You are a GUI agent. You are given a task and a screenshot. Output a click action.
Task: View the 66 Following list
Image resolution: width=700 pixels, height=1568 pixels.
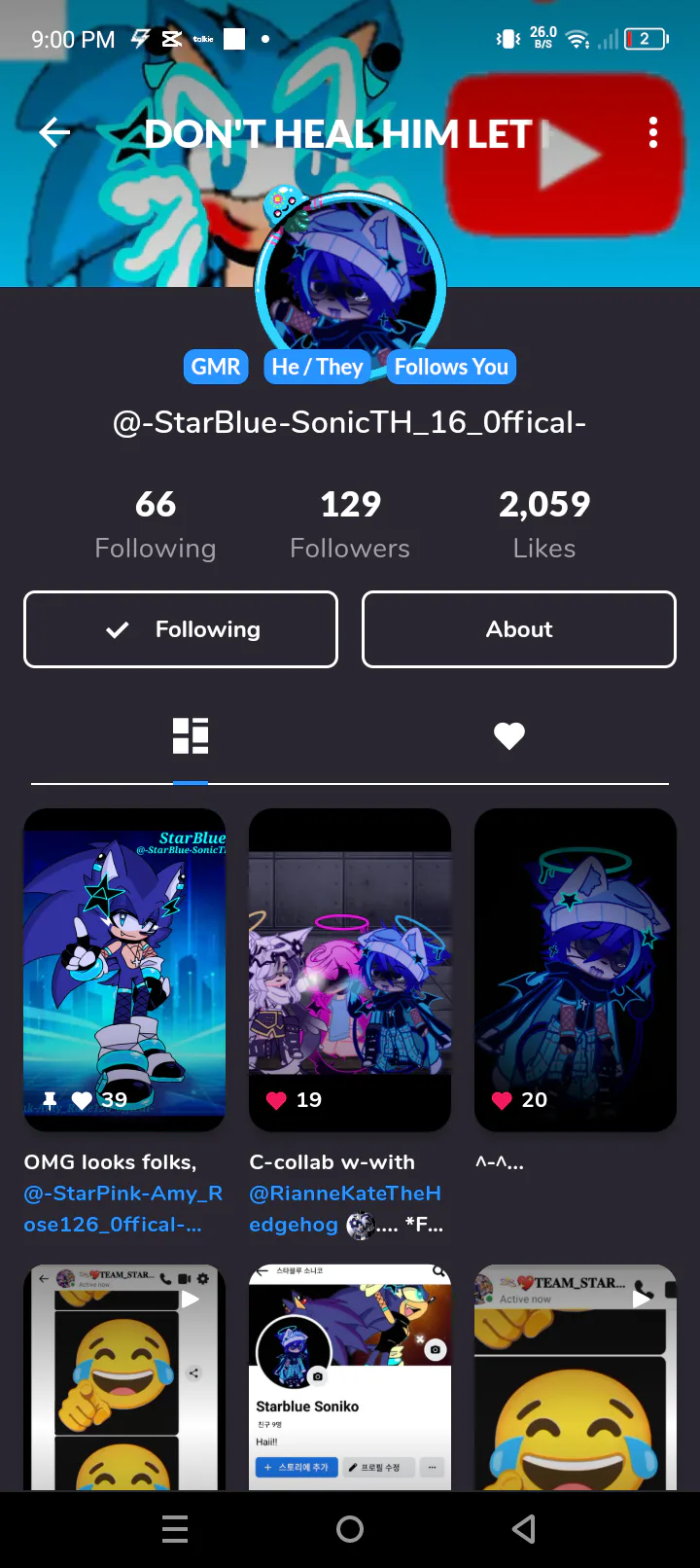tap(156, 525)
